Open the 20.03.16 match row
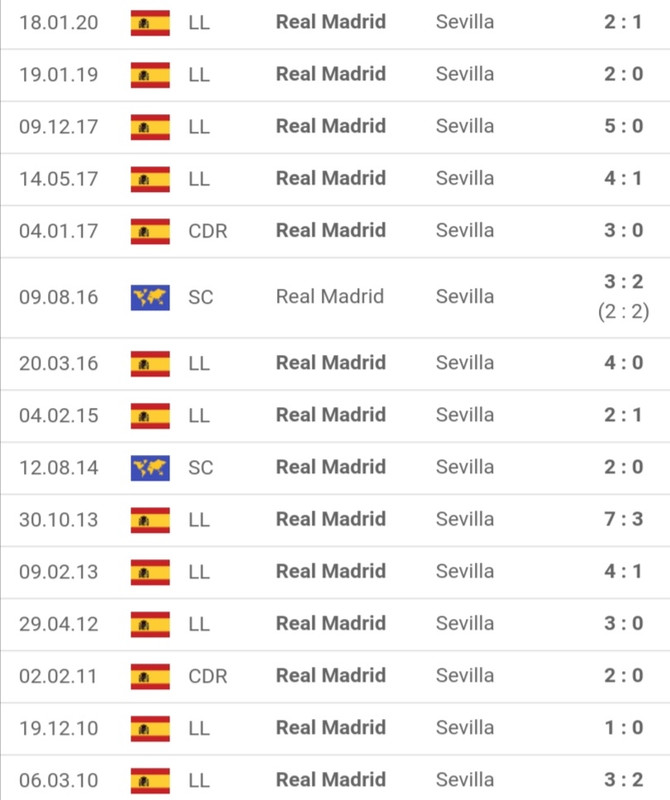This screenshot has height=800, width=670. pos(335,363)
